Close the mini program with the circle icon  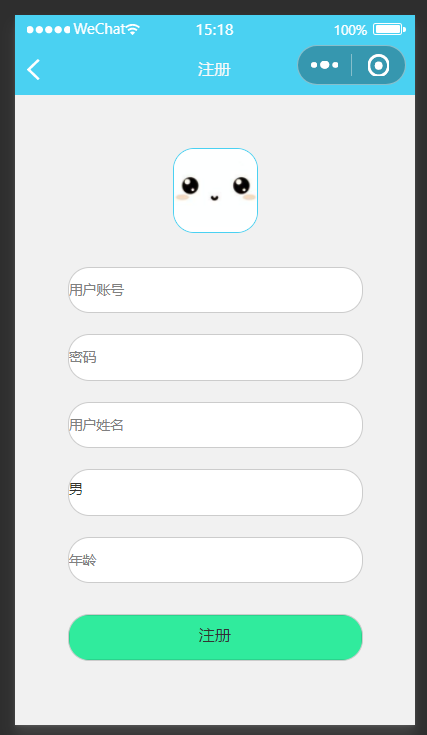(x=378, y=65)
